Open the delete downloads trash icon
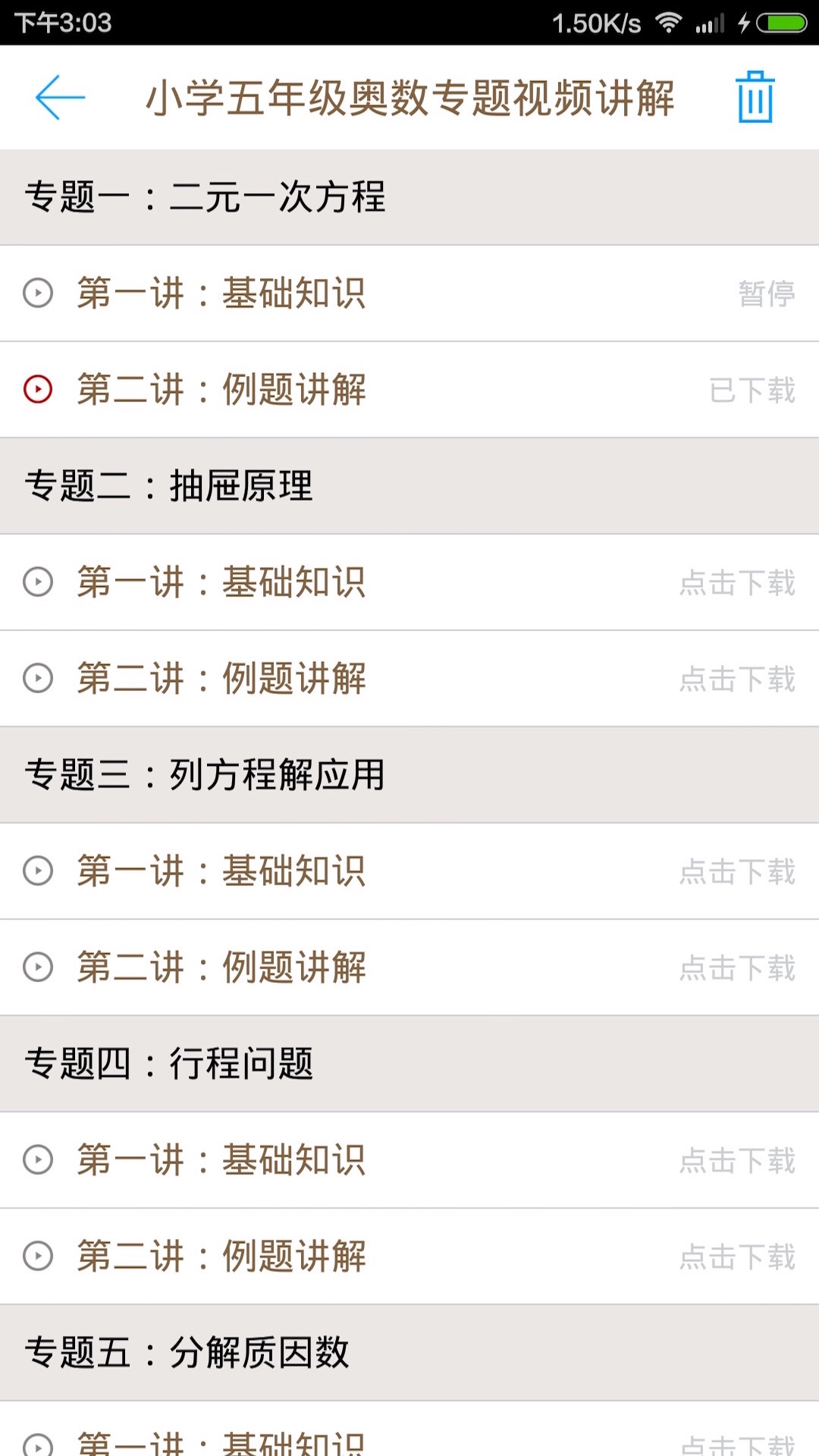 click(x=755, y=96)
